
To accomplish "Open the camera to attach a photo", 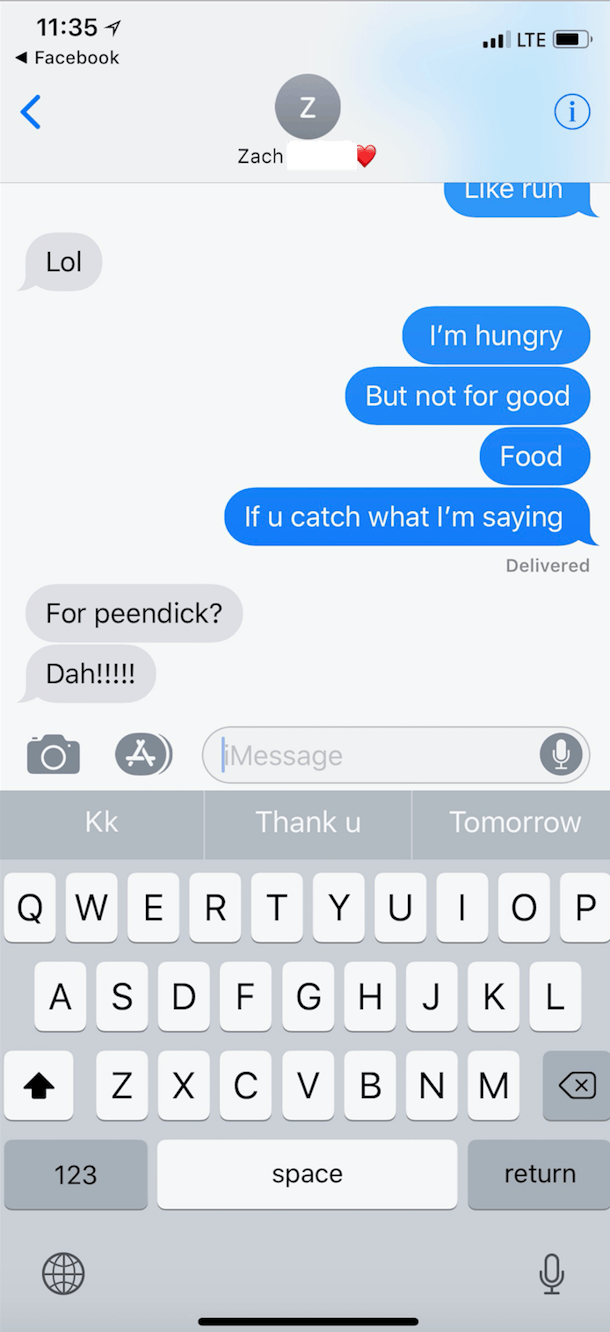I will click(x=53, y=755).
